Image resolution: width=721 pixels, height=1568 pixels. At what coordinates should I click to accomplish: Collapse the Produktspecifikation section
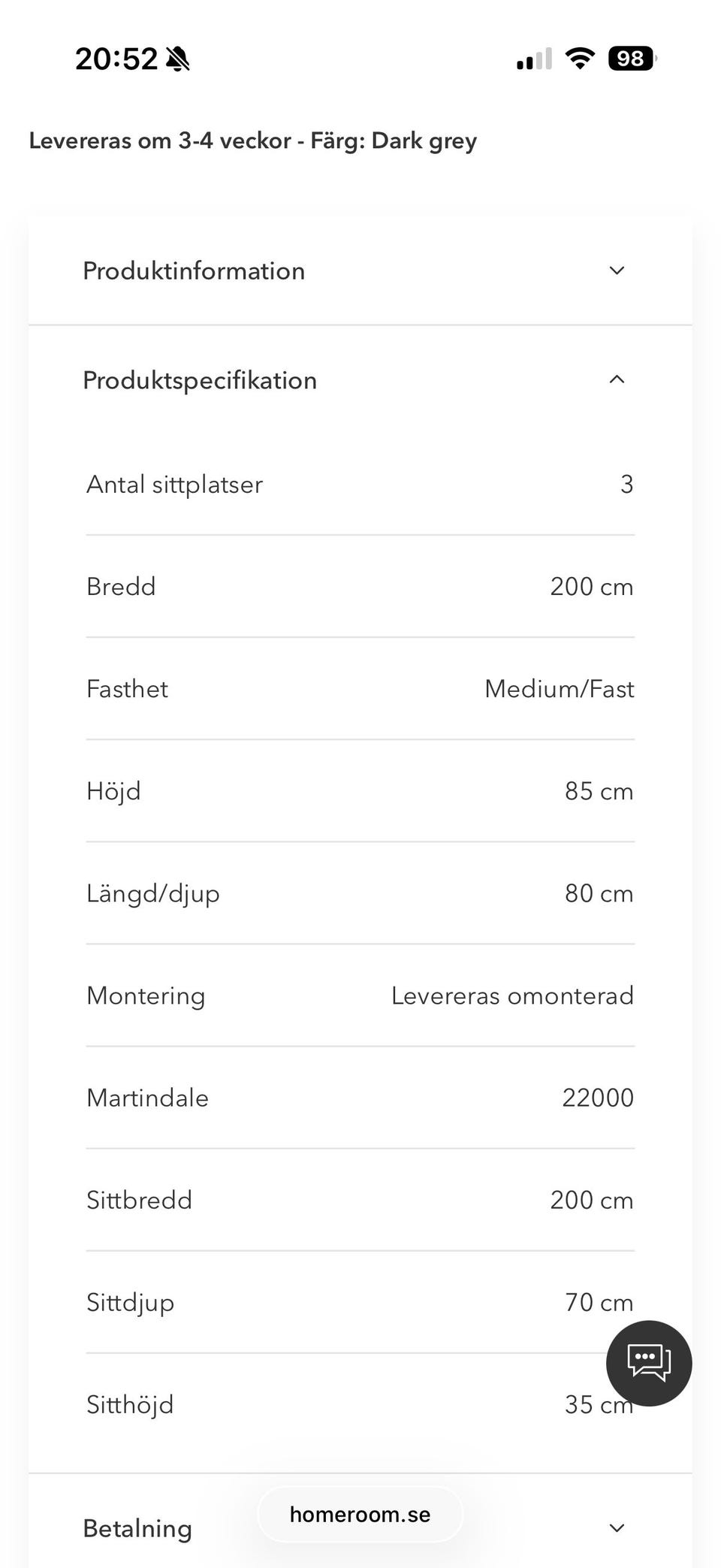click(x=360, y=380)
